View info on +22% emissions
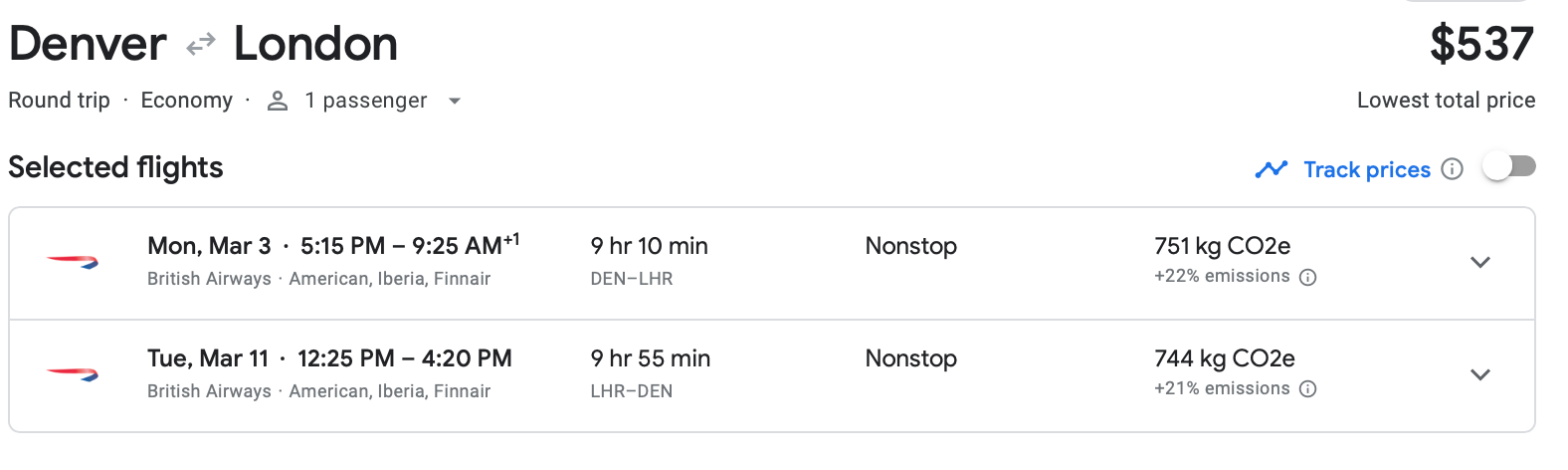The image size is (1568, 470). (1308, 277)
